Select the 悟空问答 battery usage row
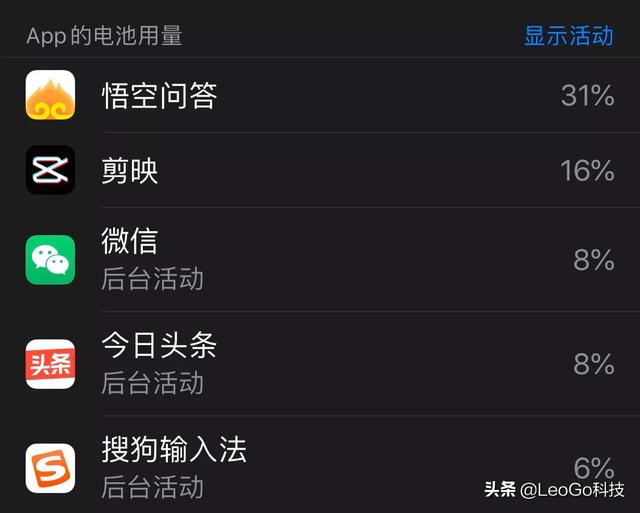This screenshot has width=640, height=513. pyautogui.click(x=320, y=96)
